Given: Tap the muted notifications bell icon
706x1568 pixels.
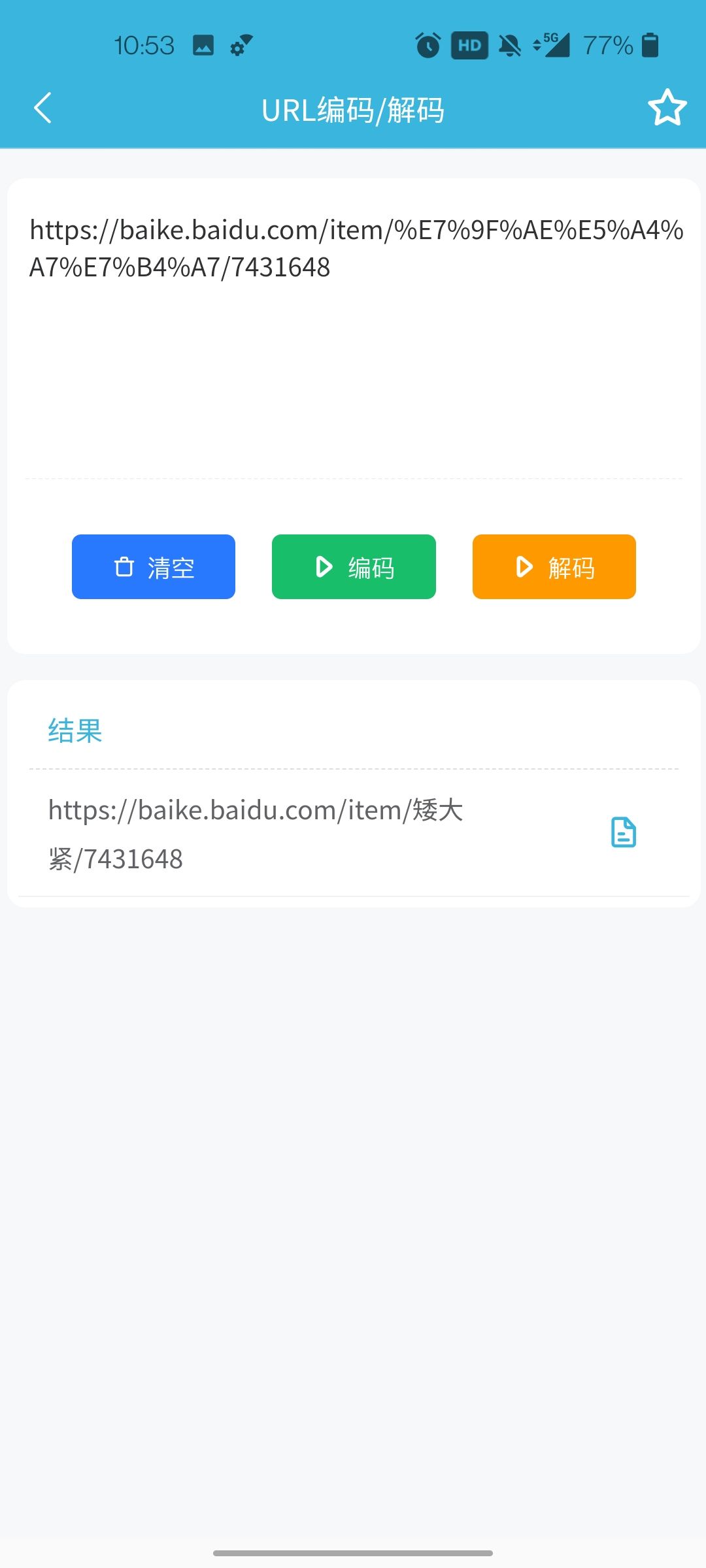Looking at the screenshot, I should coord(511,45).
